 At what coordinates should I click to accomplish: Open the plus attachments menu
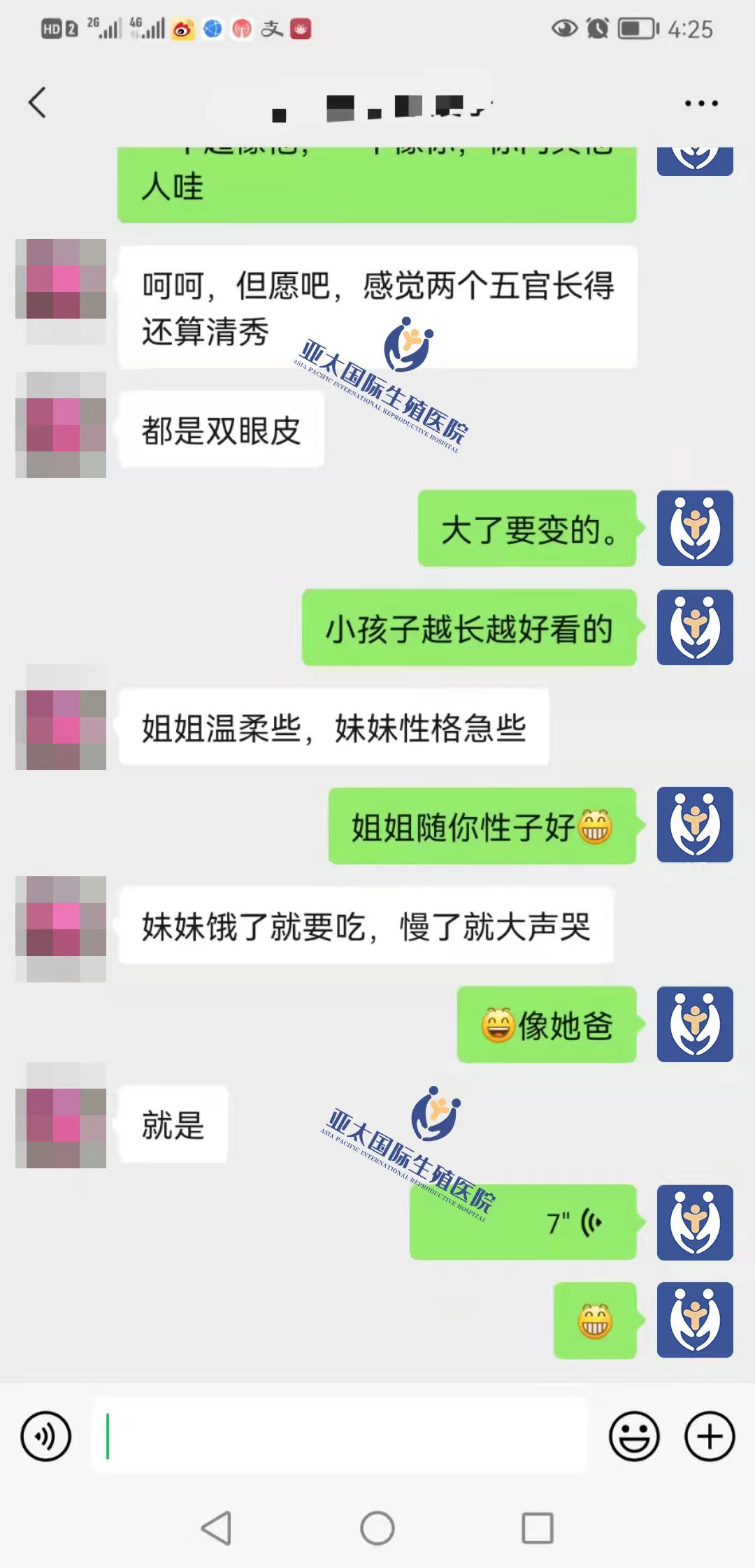pos(709,1437)
